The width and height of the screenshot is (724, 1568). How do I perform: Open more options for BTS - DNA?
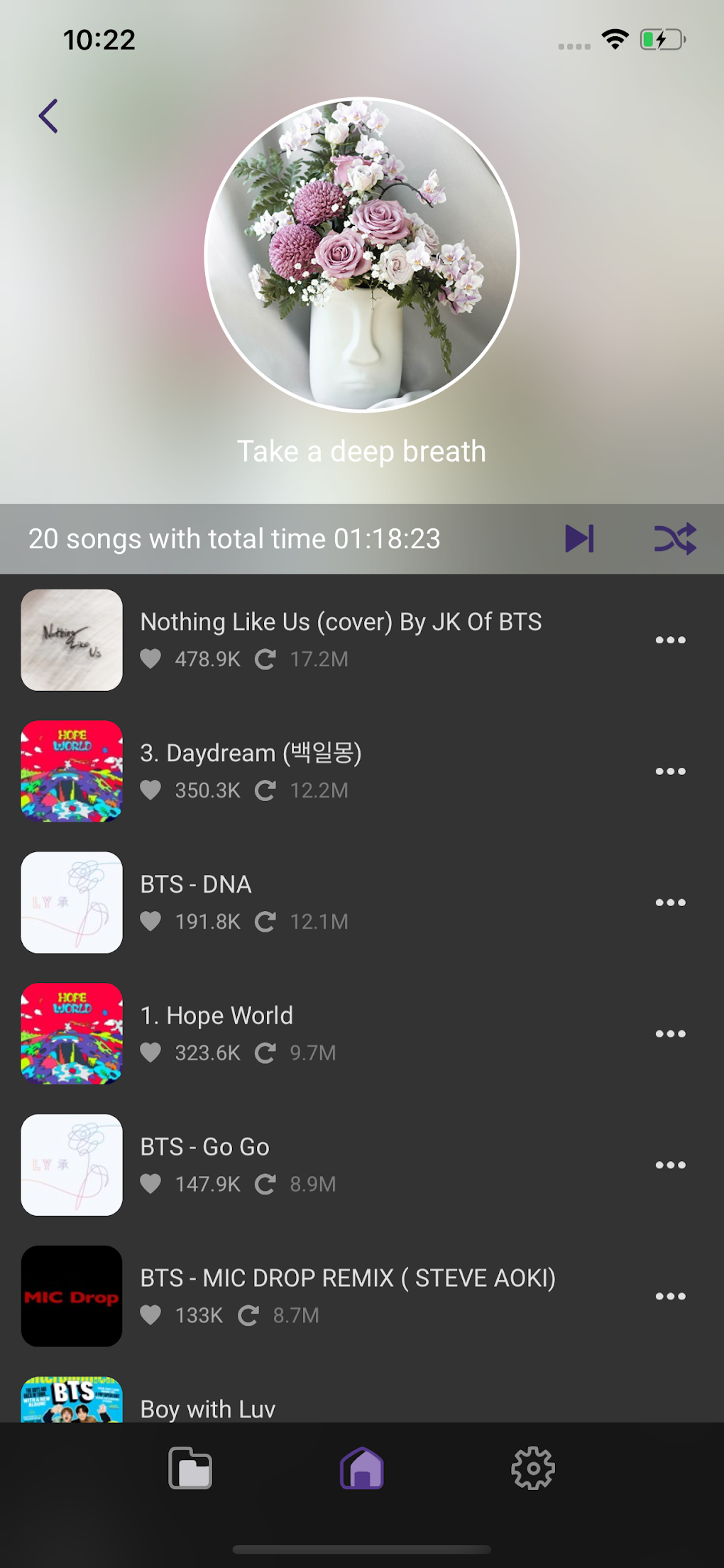[670, 903]
